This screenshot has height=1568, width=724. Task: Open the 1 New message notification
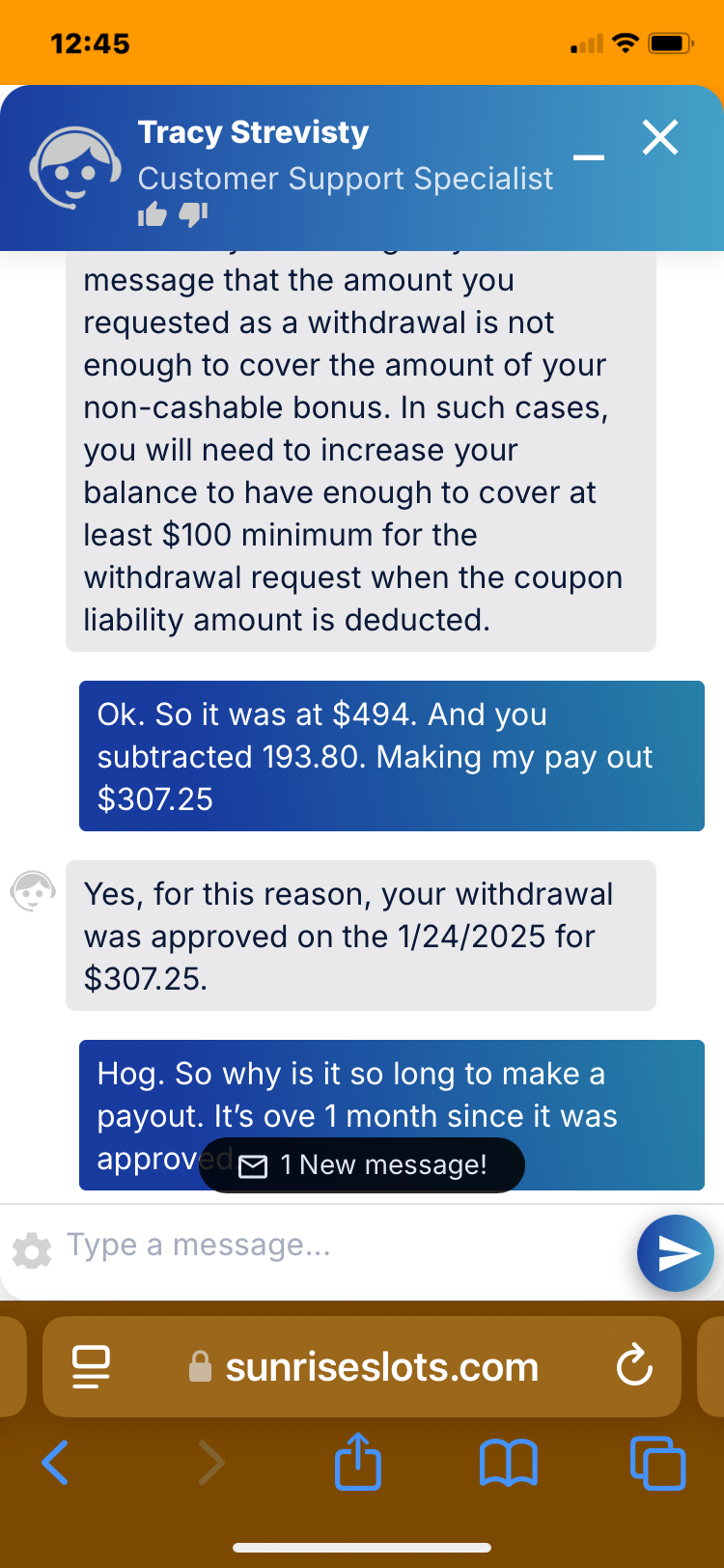coord(362,1165)
